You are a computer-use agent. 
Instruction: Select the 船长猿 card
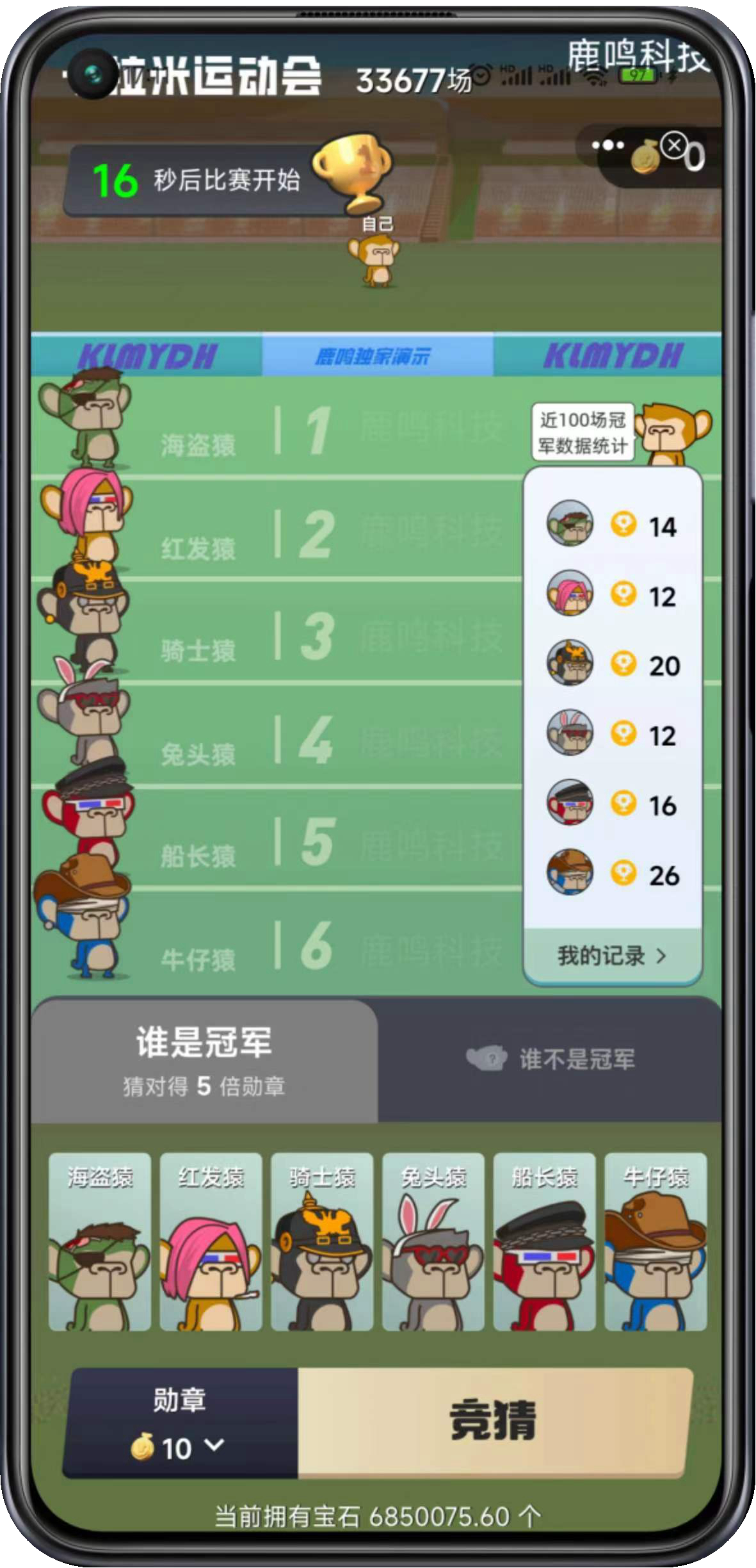click(x=544, y=1241)
